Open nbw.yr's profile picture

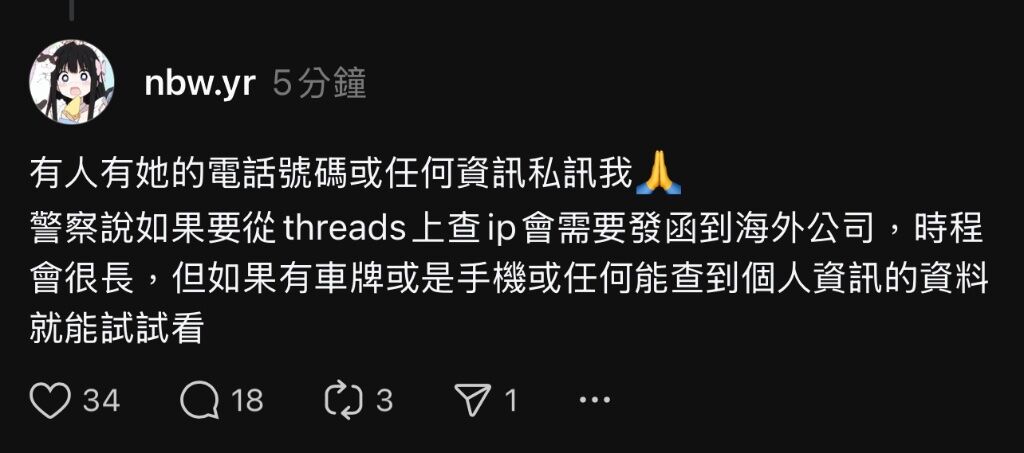point(71,82)
